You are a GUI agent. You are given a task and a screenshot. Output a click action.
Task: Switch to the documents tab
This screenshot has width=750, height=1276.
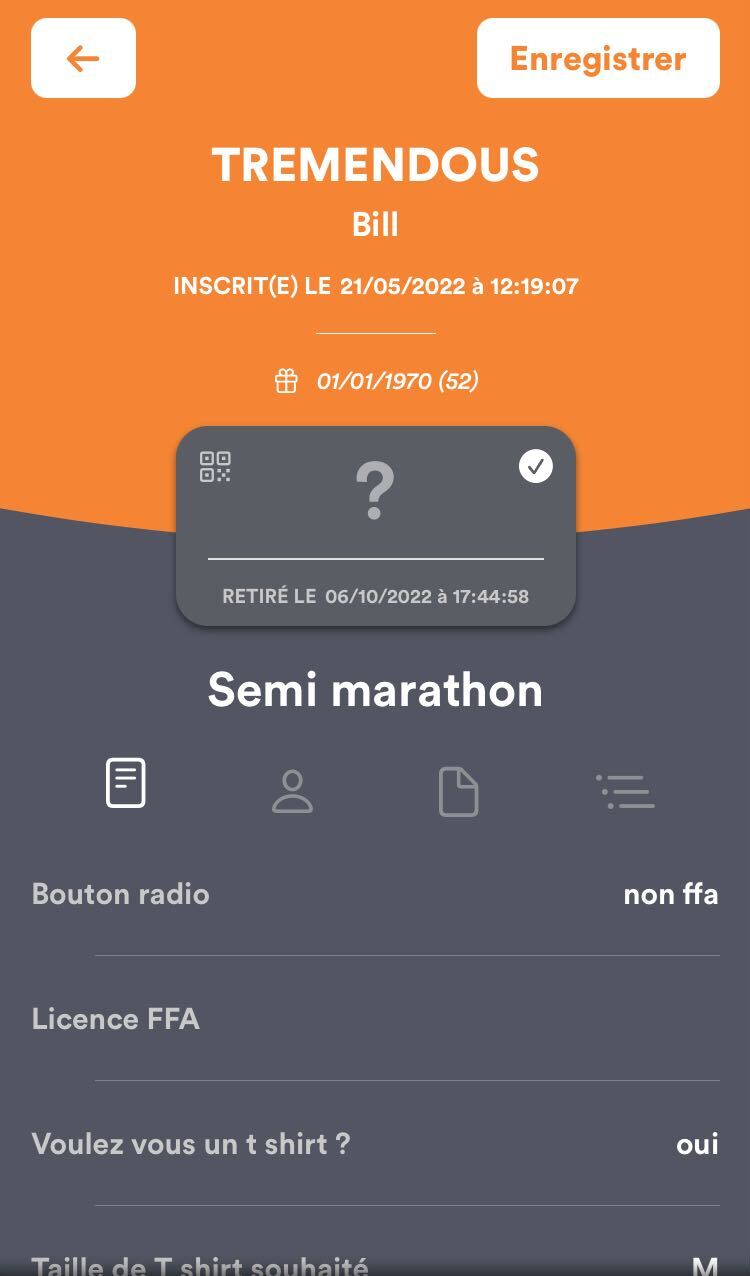pyautogui.click(x=459, y=791)
